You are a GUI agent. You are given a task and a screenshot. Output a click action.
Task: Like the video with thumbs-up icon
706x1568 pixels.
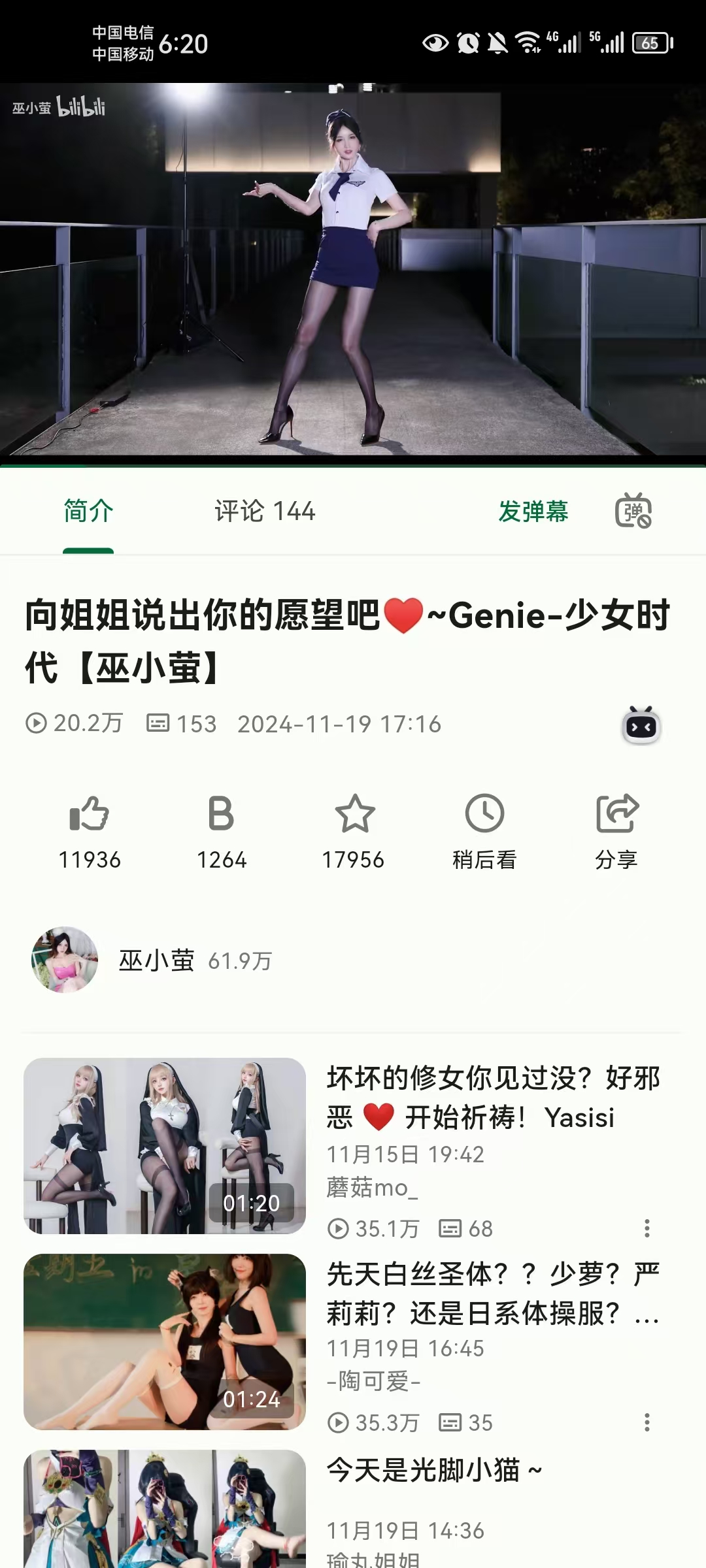coord(90,814)
